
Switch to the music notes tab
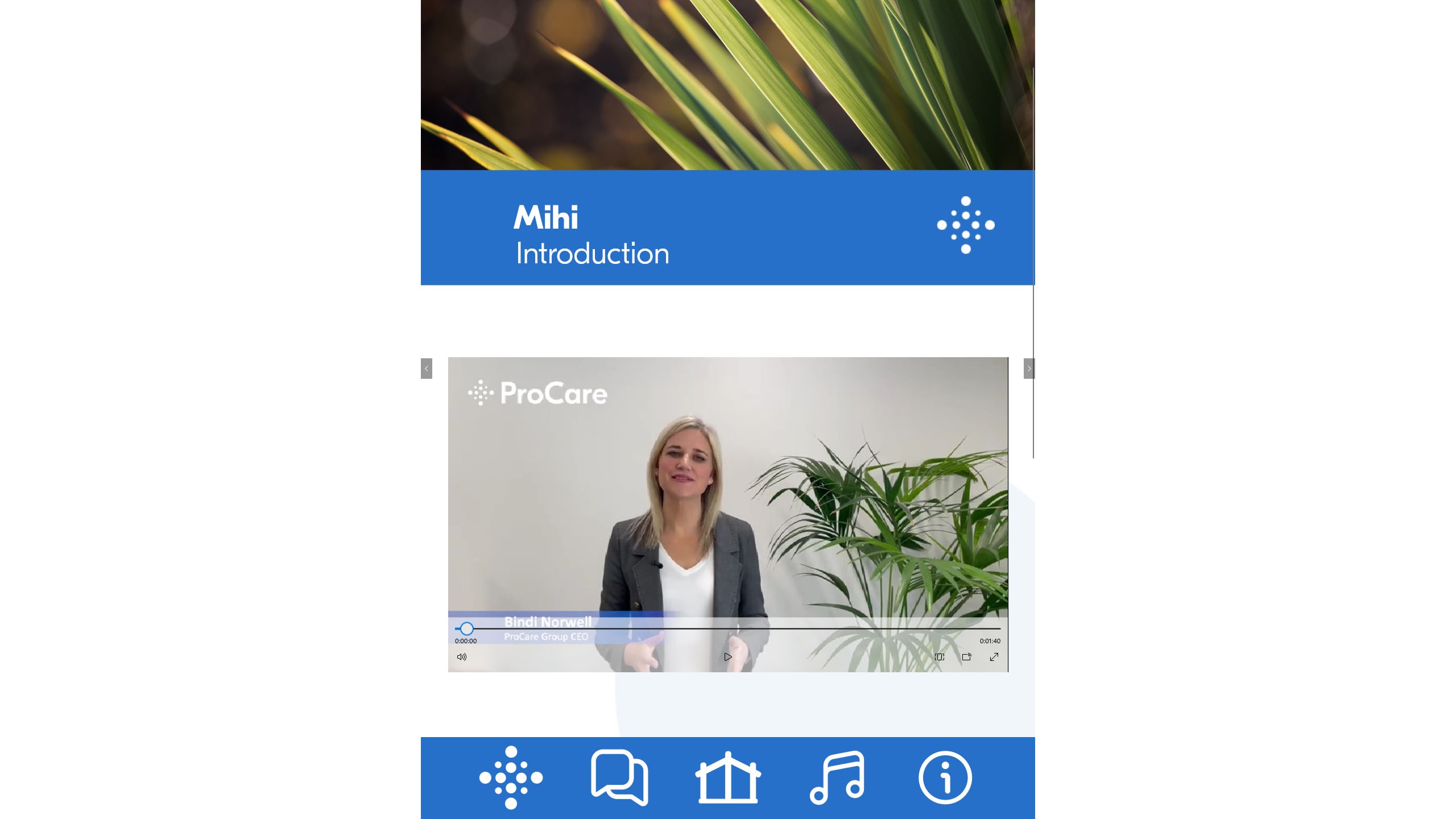837,777
